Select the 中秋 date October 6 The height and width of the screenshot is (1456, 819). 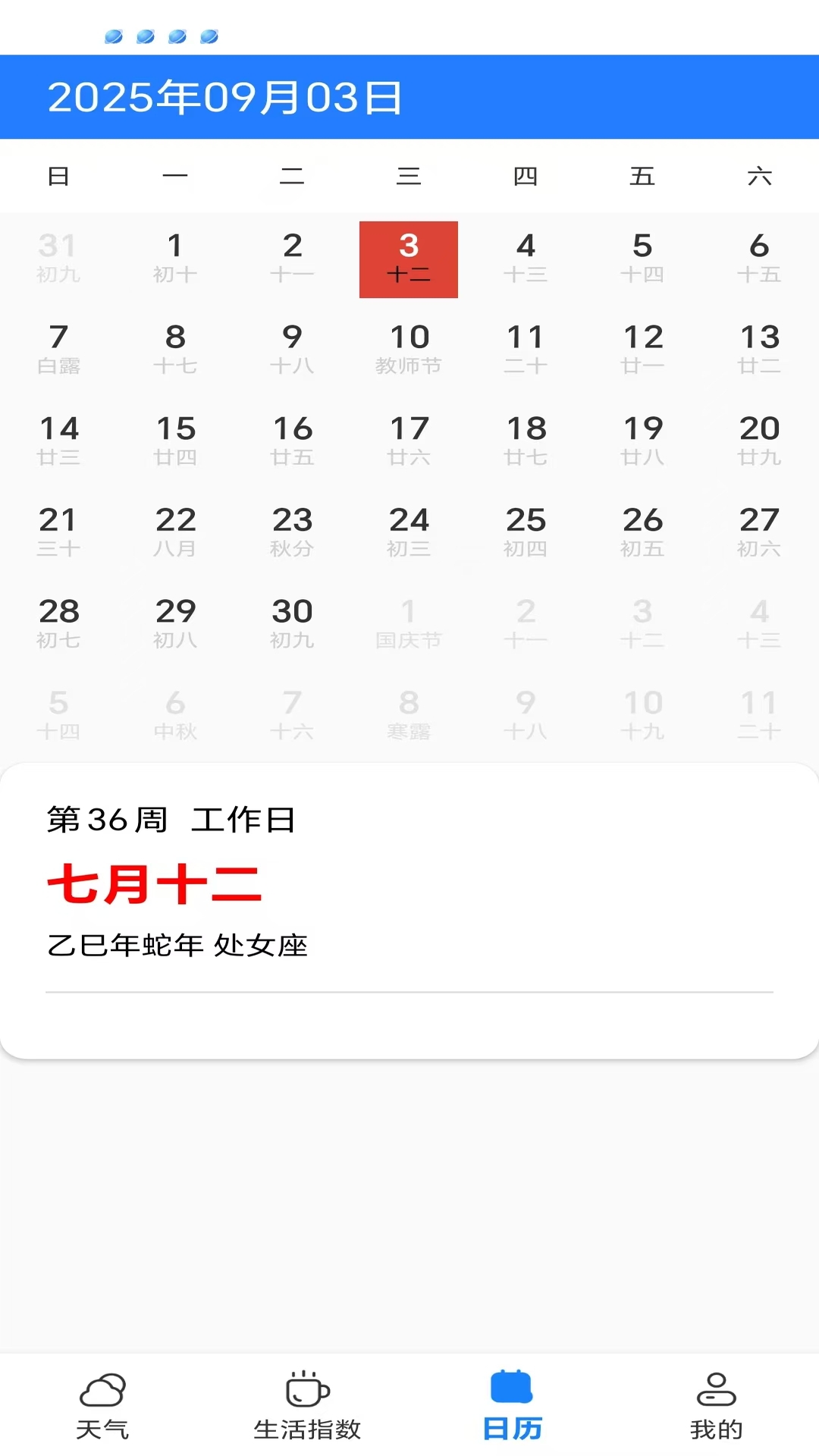point(175,715)
